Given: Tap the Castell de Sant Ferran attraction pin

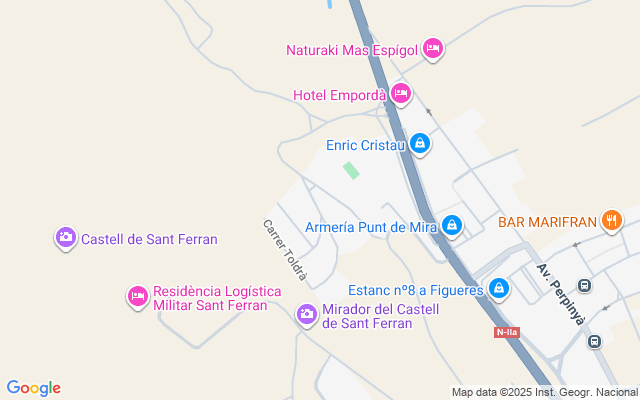Looking at the screenshot, I should coord(65,238).
